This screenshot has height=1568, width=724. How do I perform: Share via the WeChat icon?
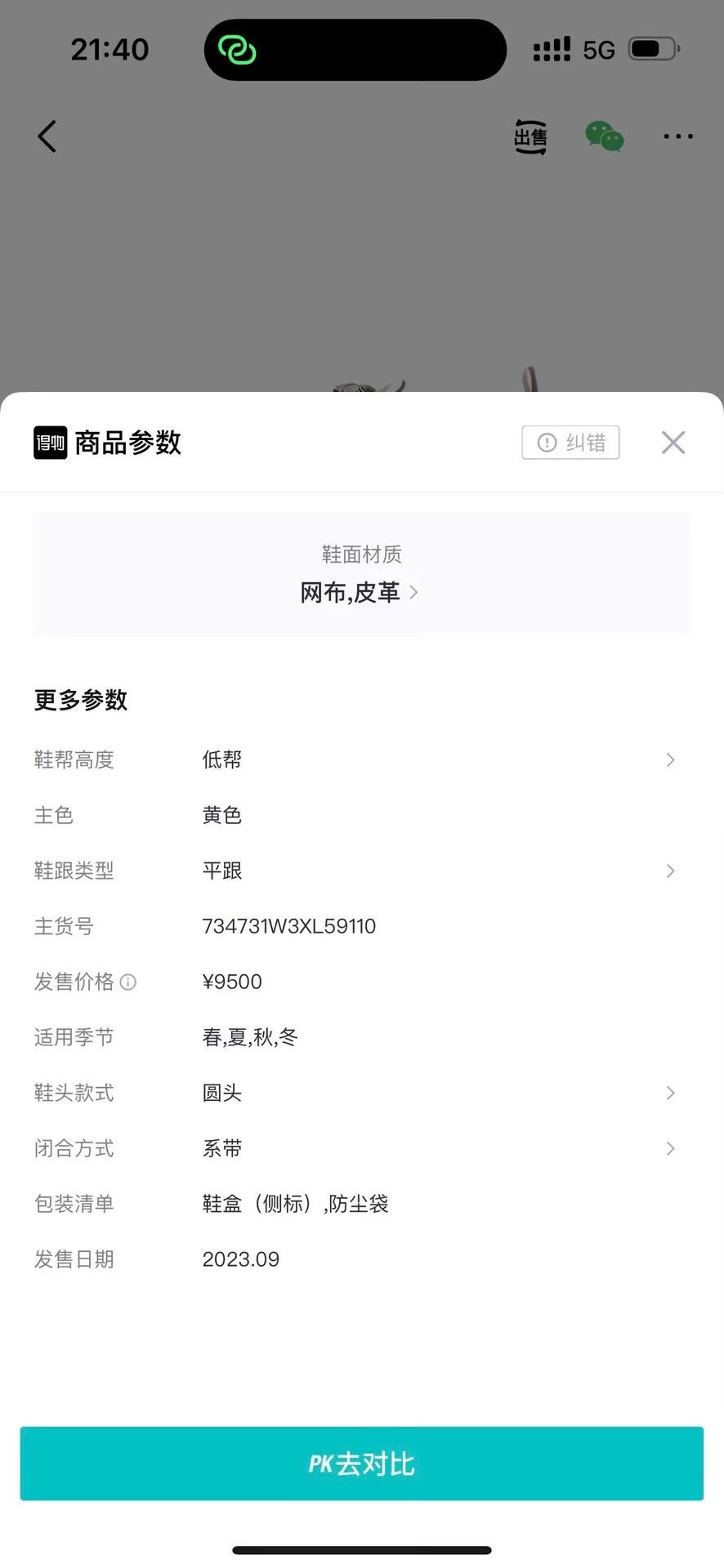[x=604, y=136]
